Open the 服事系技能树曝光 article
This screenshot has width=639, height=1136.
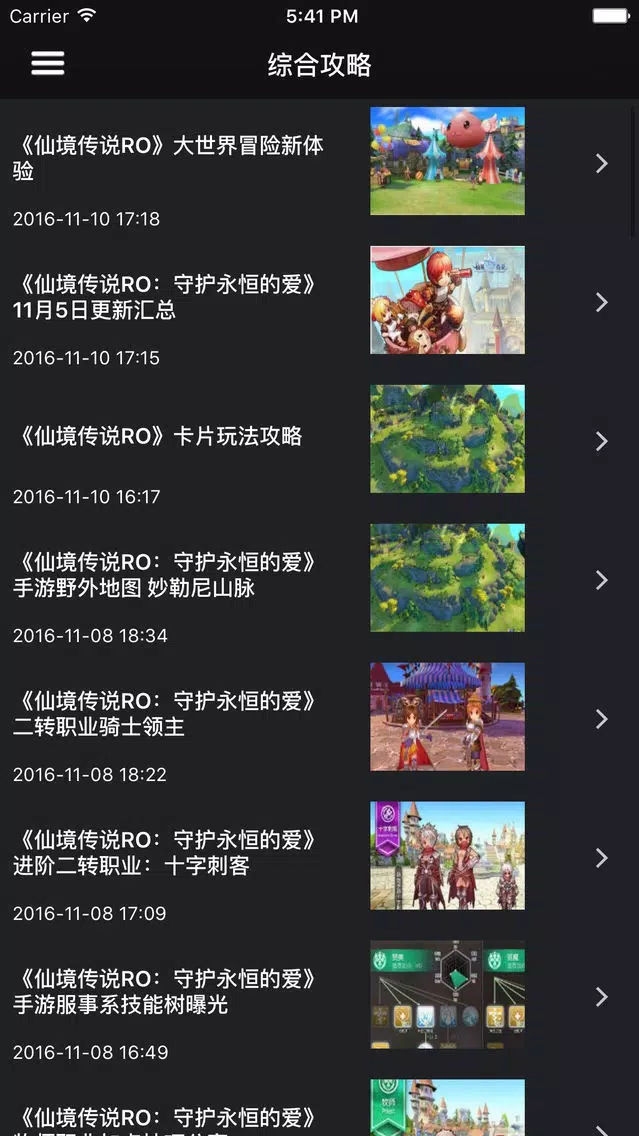[320, 1003]
